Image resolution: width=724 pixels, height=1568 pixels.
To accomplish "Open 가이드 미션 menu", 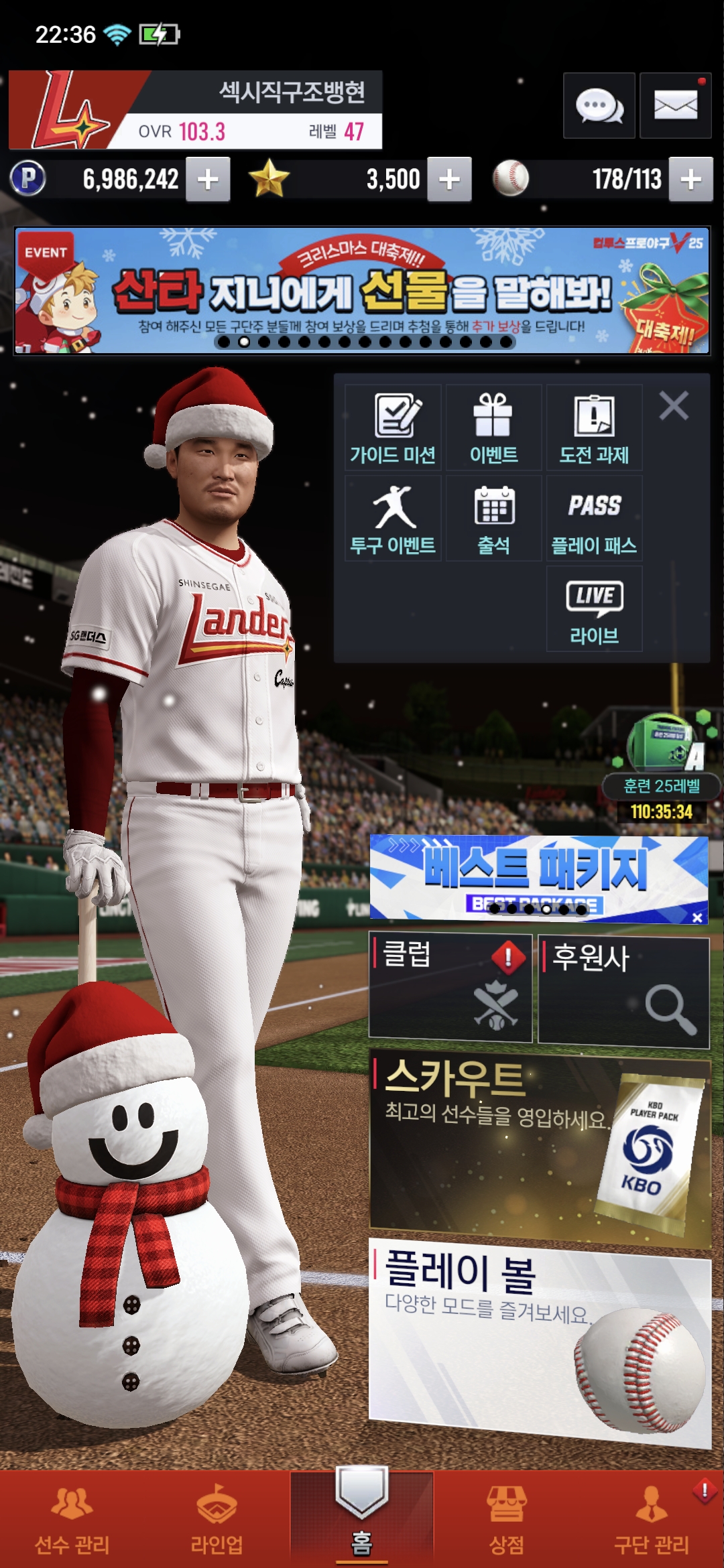I will point(393,428).
